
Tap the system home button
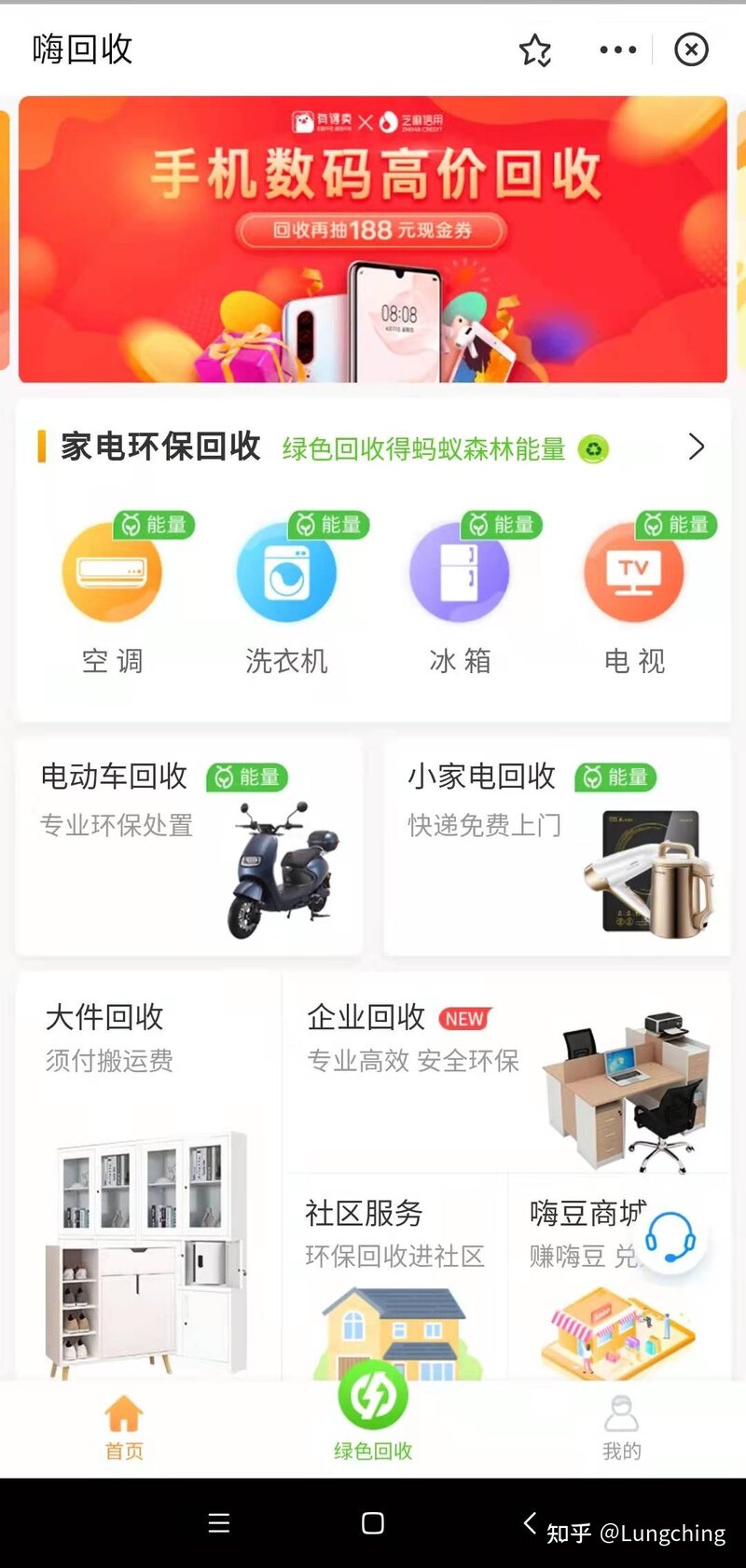[x=373, y=1523]
